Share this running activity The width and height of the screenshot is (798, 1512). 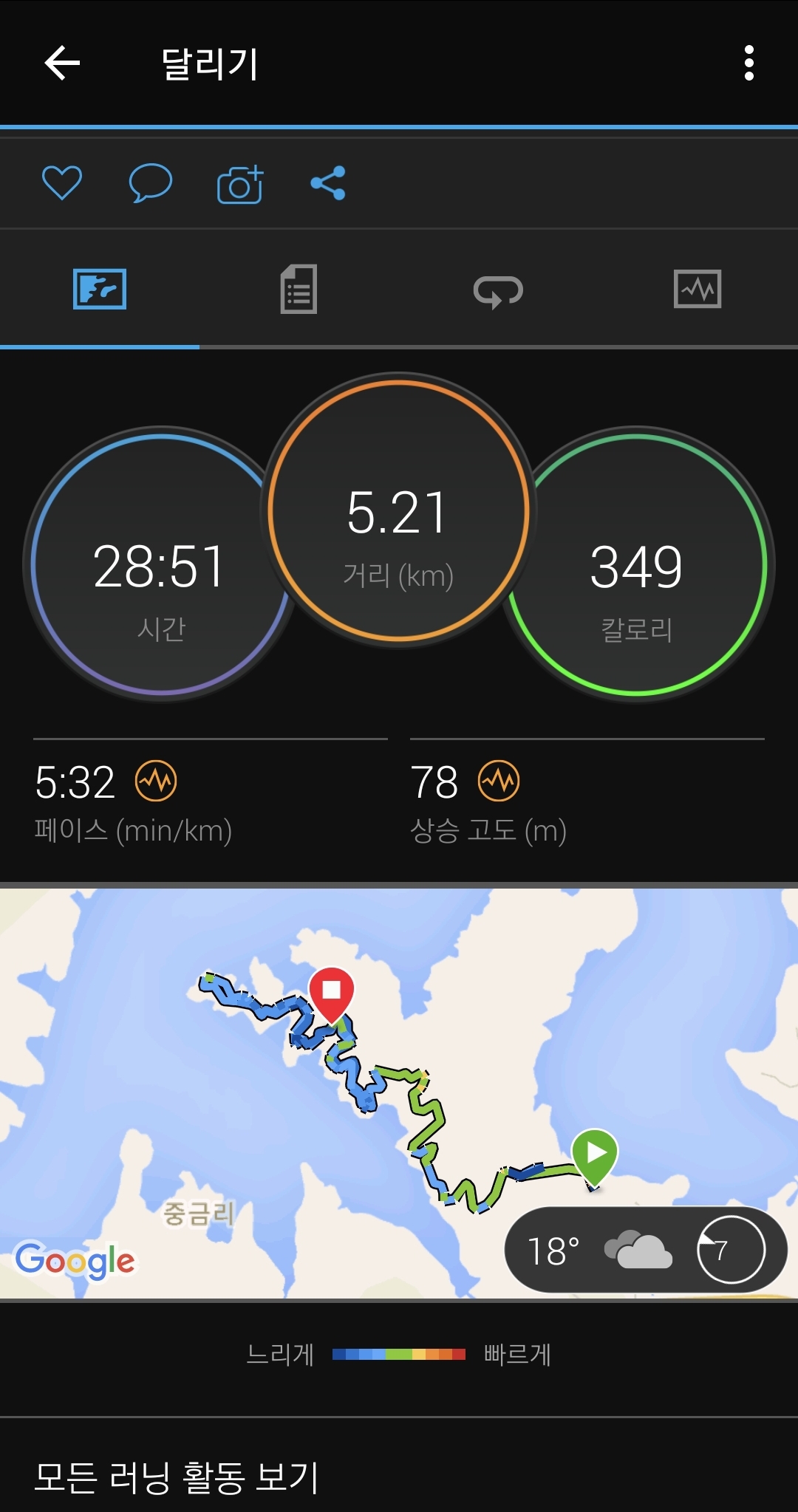328,182
